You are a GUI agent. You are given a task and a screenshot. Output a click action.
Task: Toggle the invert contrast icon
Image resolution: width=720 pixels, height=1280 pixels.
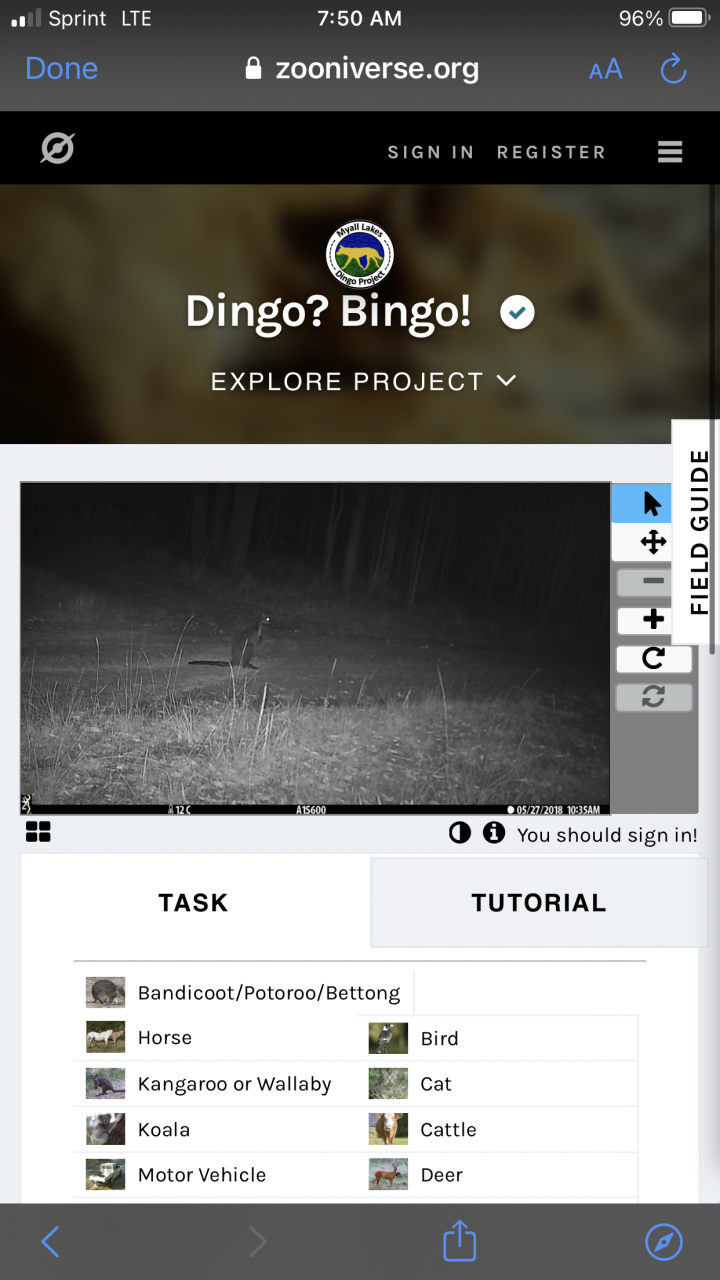(x=460, y=833)
